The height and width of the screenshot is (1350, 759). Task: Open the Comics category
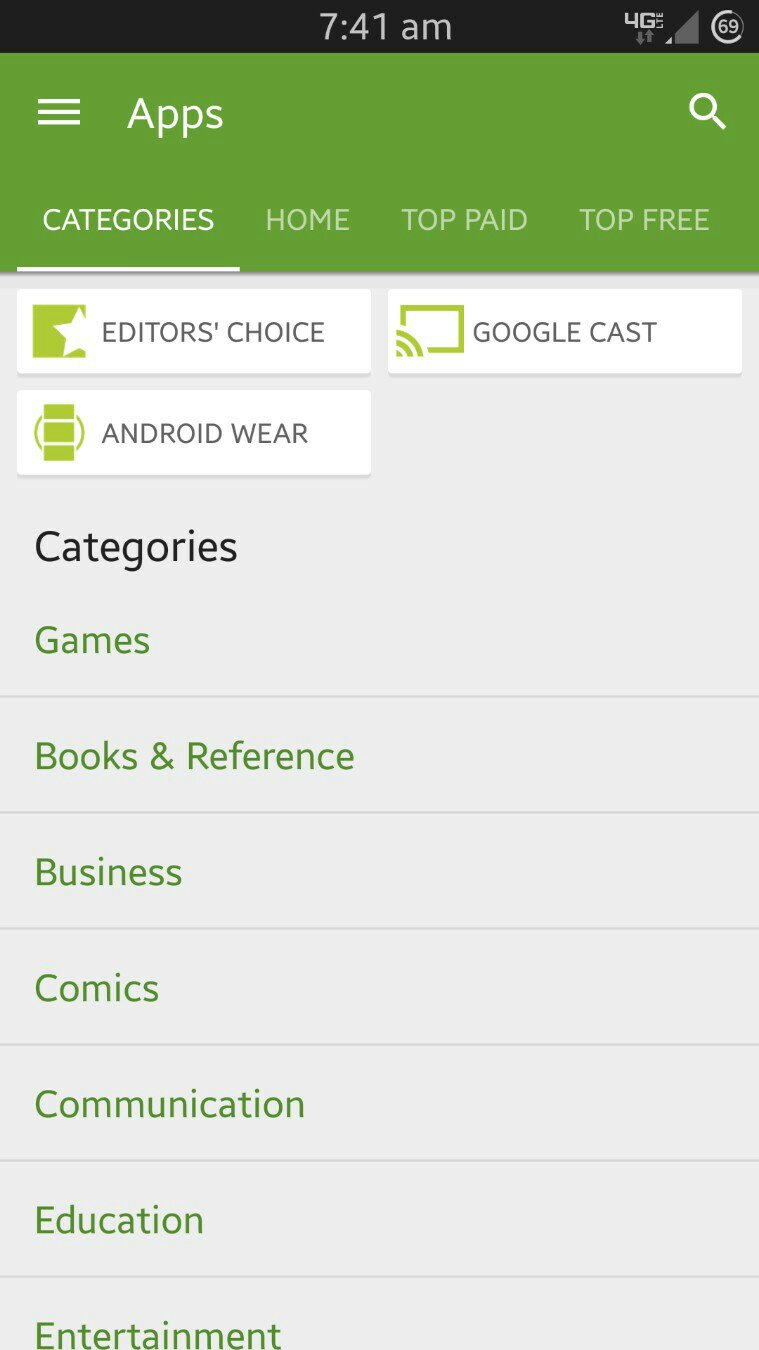point(97,988)
